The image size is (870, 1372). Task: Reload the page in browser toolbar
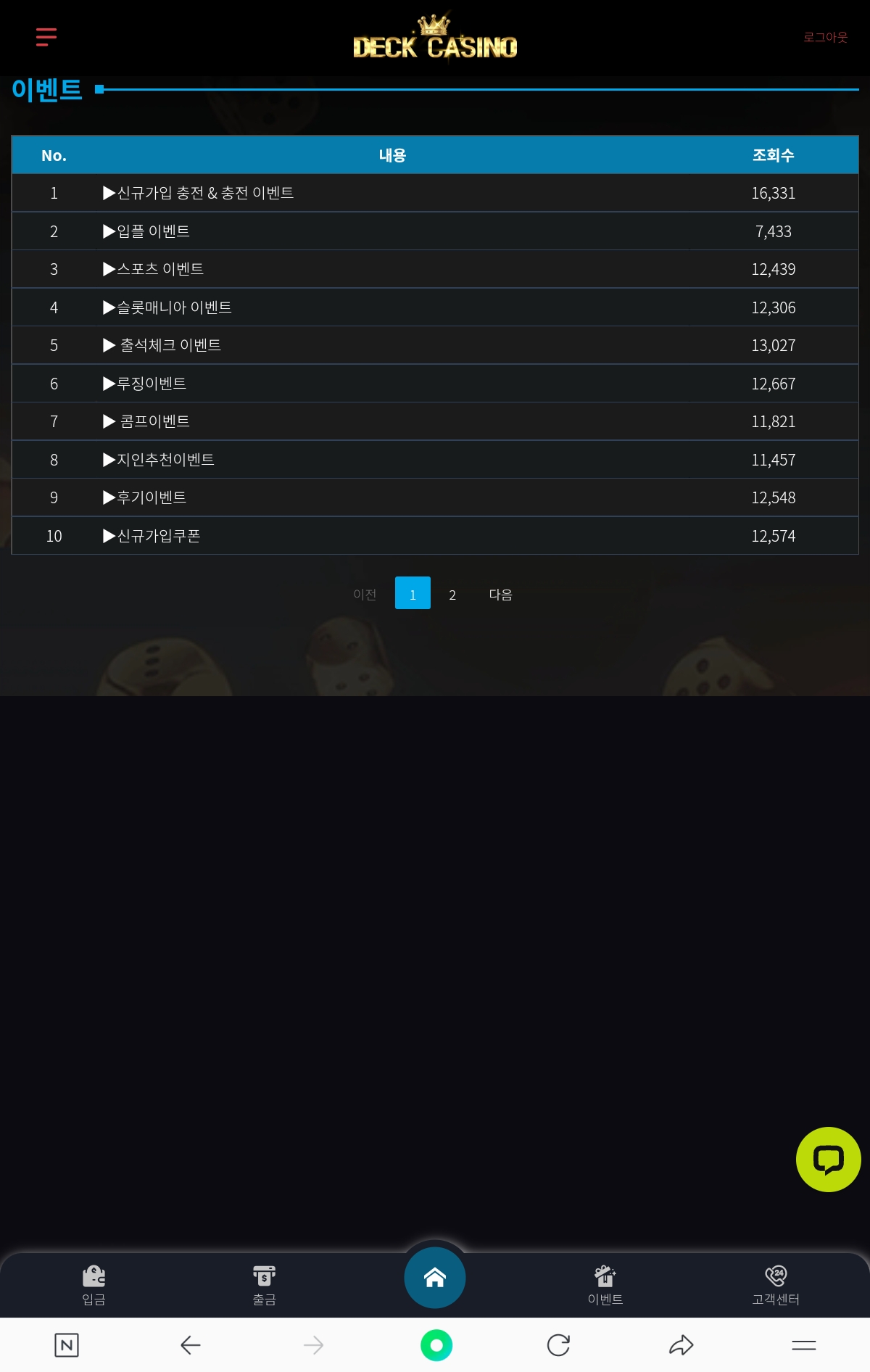point(558,1345)
